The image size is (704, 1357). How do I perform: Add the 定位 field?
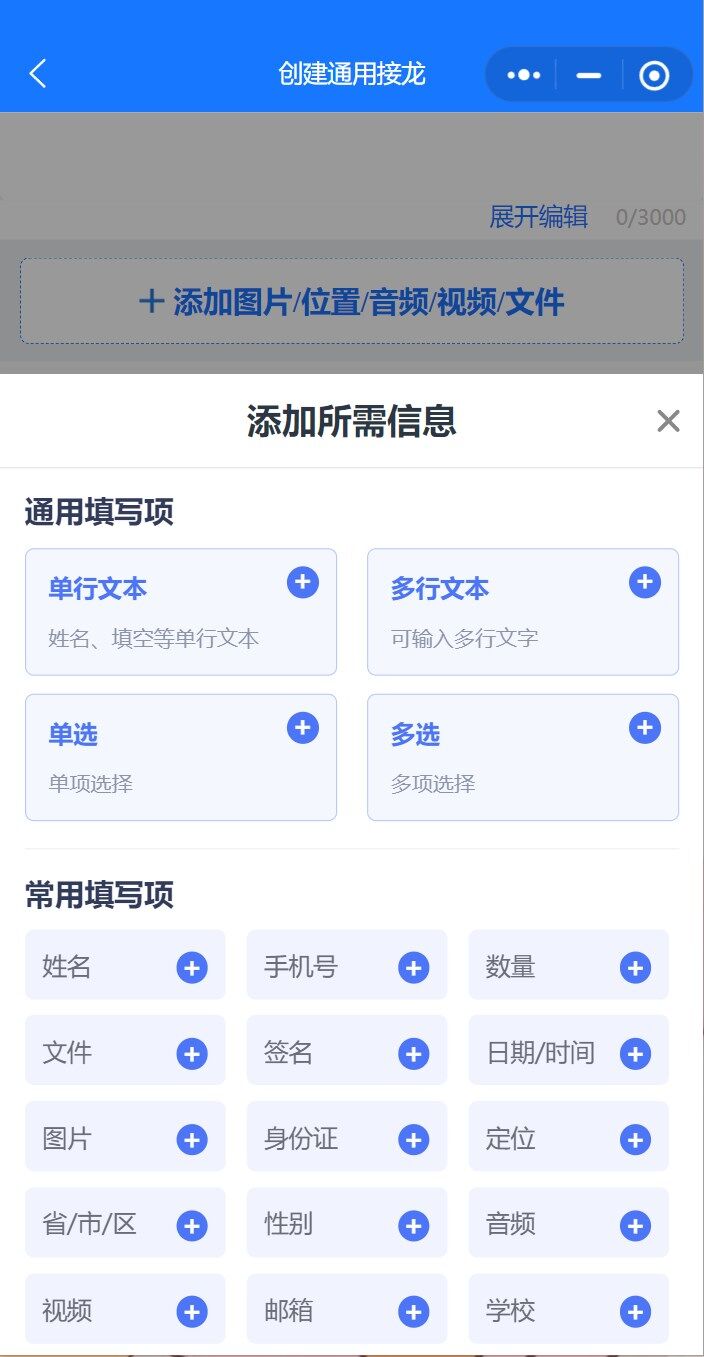click(x=635, y=1139)
